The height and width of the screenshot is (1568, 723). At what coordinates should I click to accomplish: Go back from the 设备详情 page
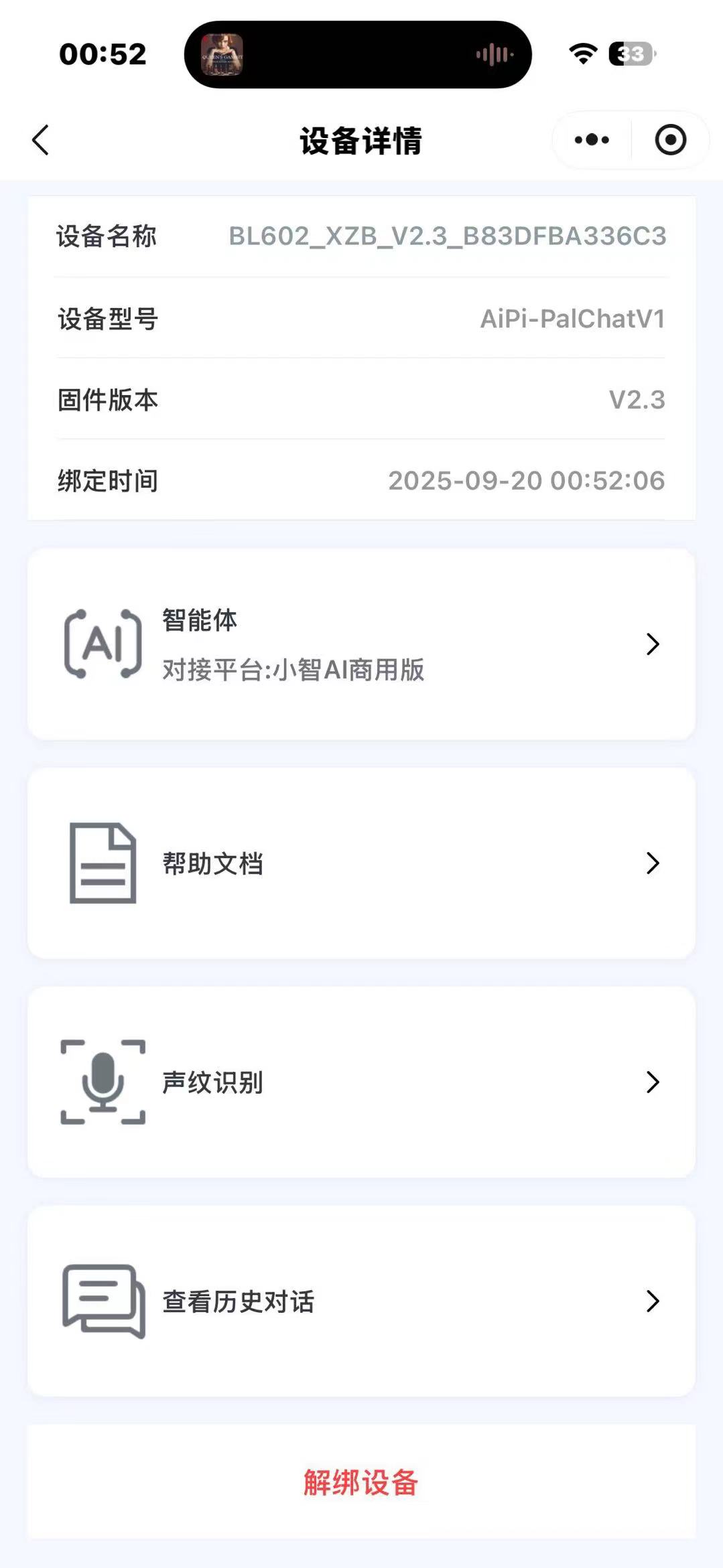coord(41,140)
